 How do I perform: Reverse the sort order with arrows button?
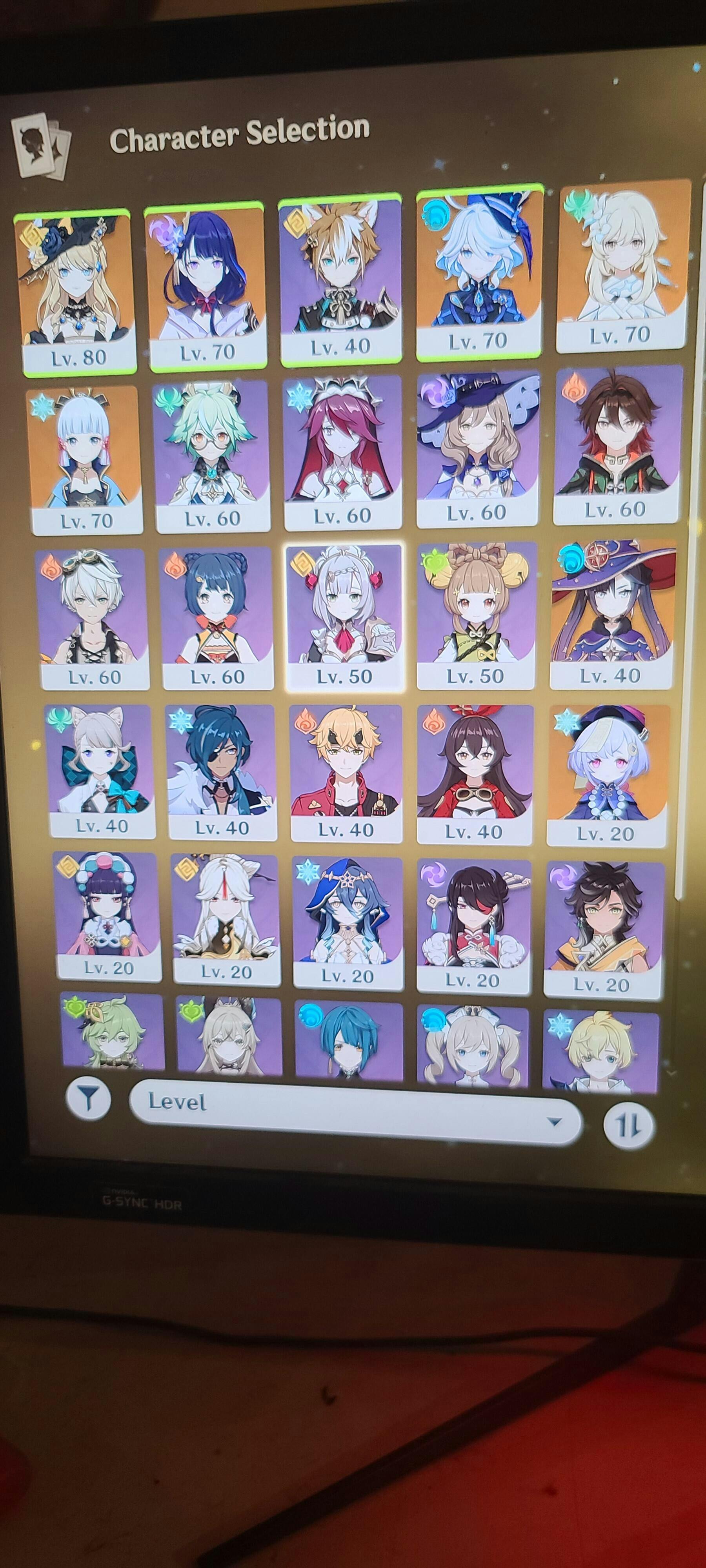(x=628, y=1125)
